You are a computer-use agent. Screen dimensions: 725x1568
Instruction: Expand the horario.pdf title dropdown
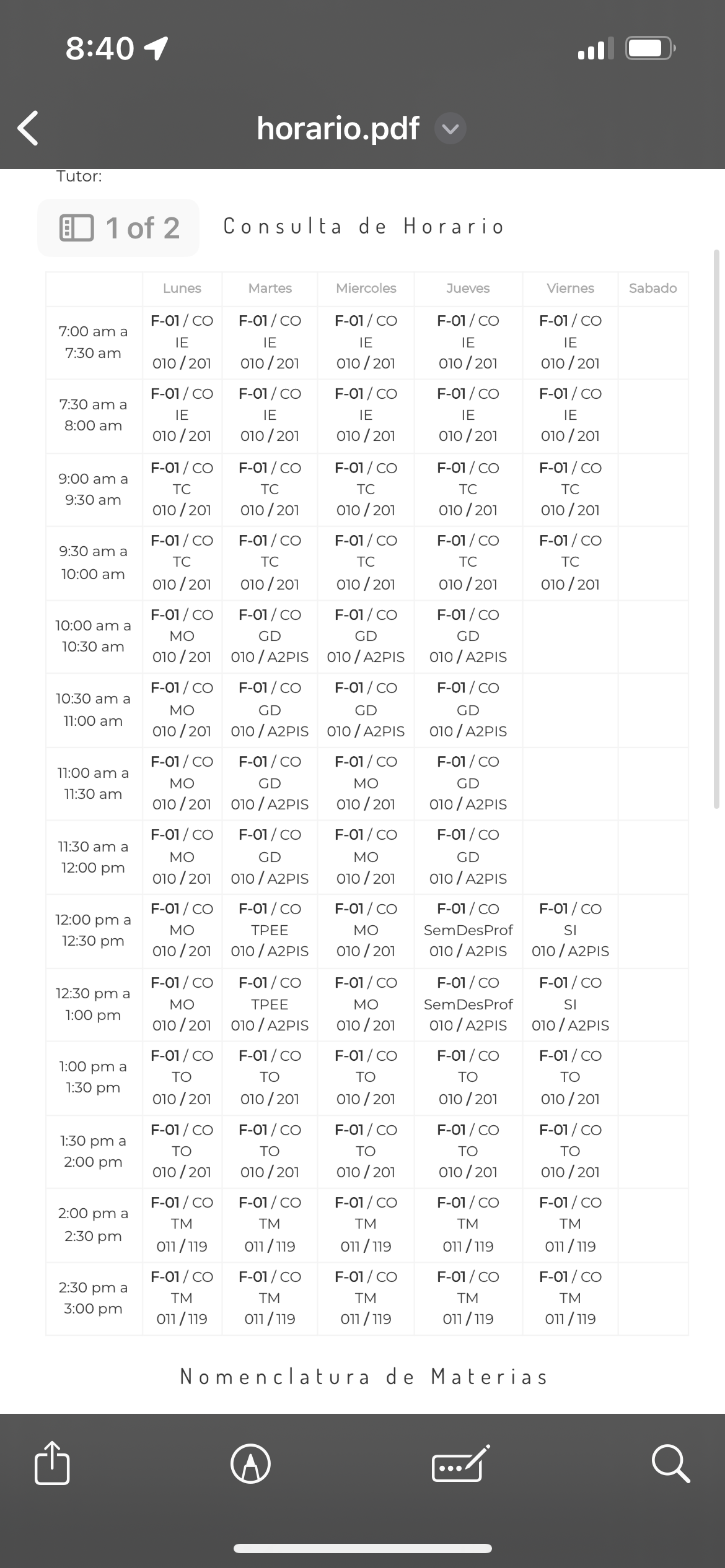pyautogui.click(x=450, y=129)
